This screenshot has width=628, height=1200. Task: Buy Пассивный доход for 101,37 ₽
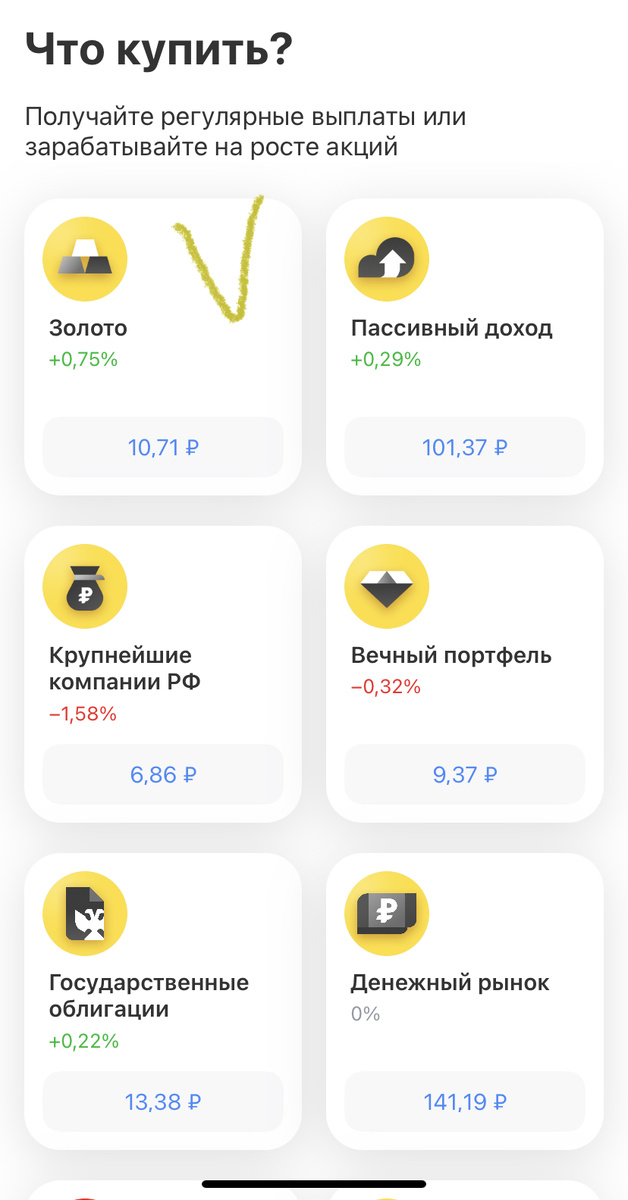[465, 447]
